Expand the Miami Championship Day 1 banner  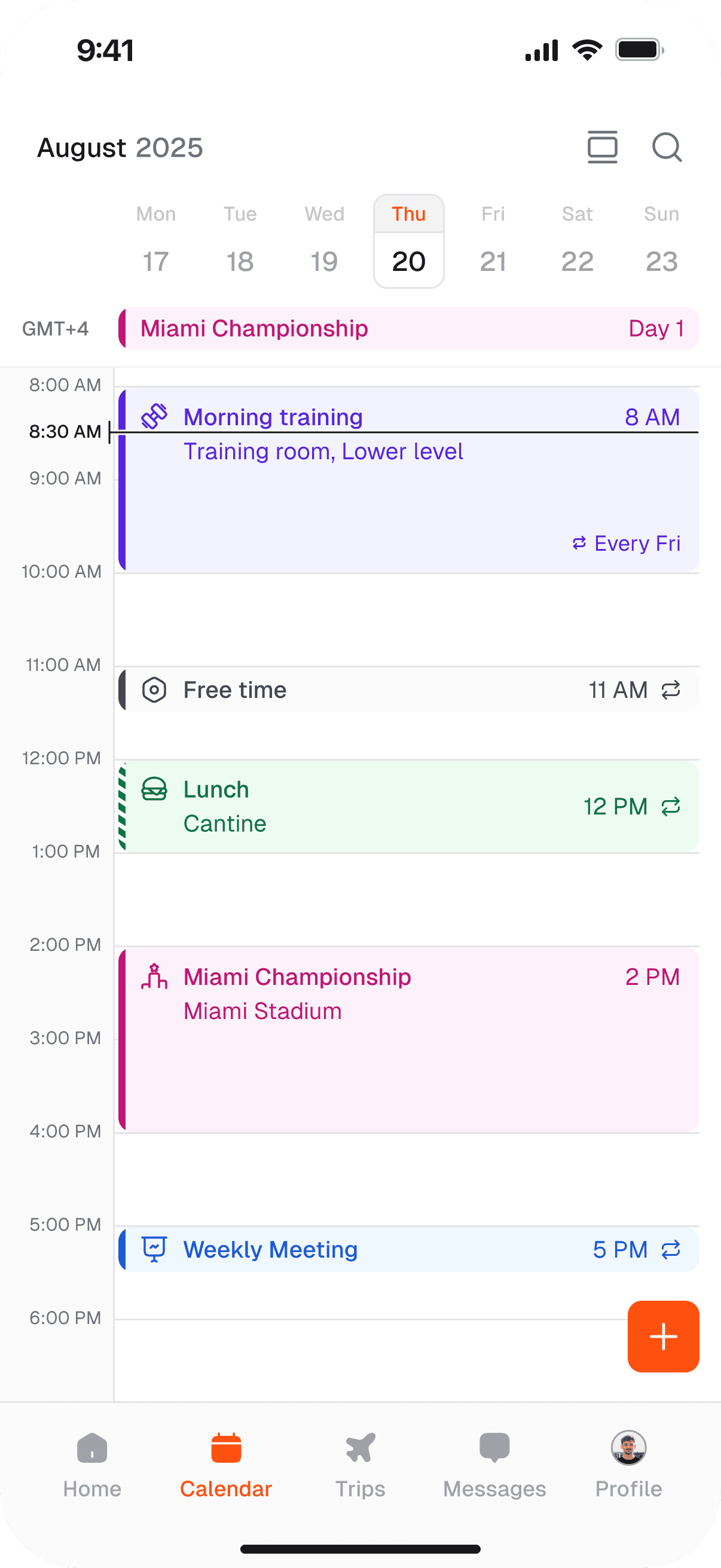(x=408, y=329)
